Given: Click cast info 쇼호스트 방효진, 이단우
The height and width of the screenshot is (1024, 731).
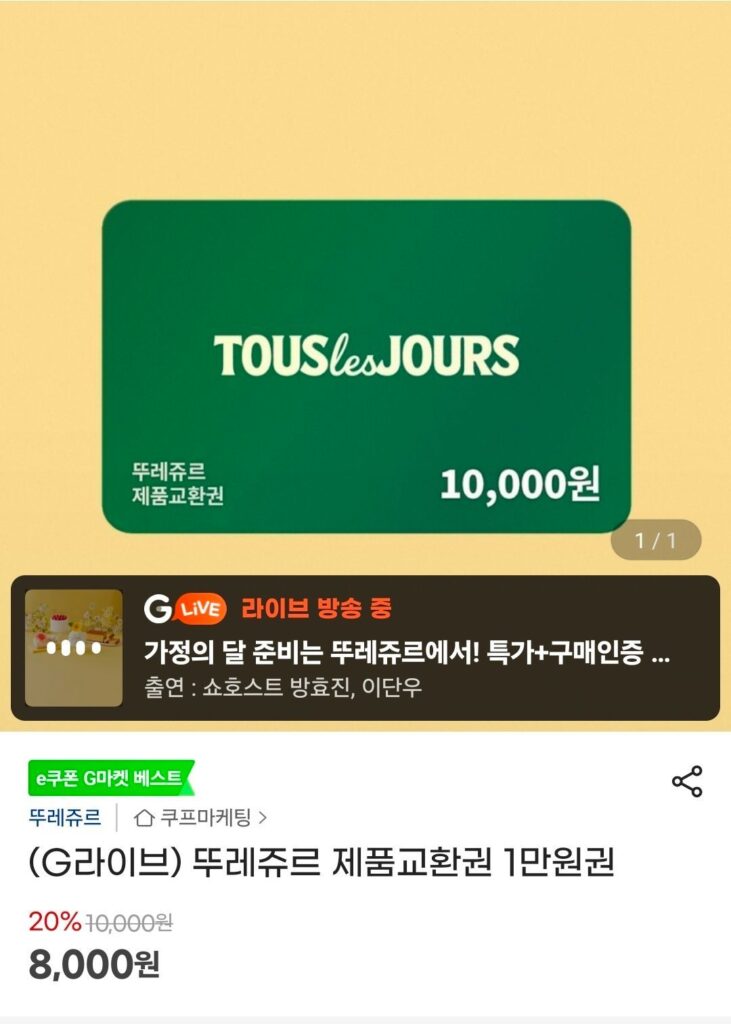Looking at the screenshot, I should click(x=283, y=688).
